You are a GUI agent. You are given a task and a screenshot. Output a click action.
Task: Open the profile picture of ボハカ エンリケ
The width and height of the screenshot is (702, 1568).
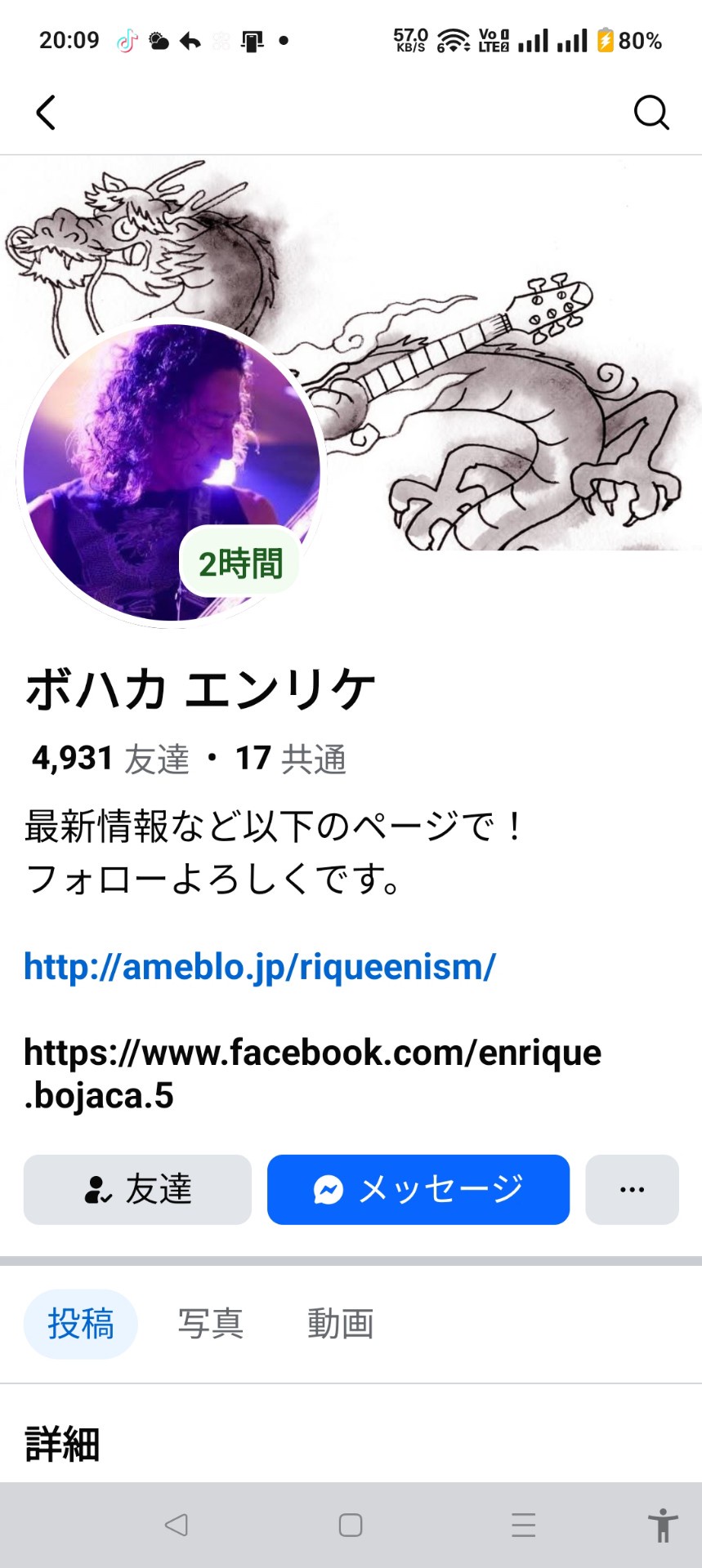click(172, 472)
